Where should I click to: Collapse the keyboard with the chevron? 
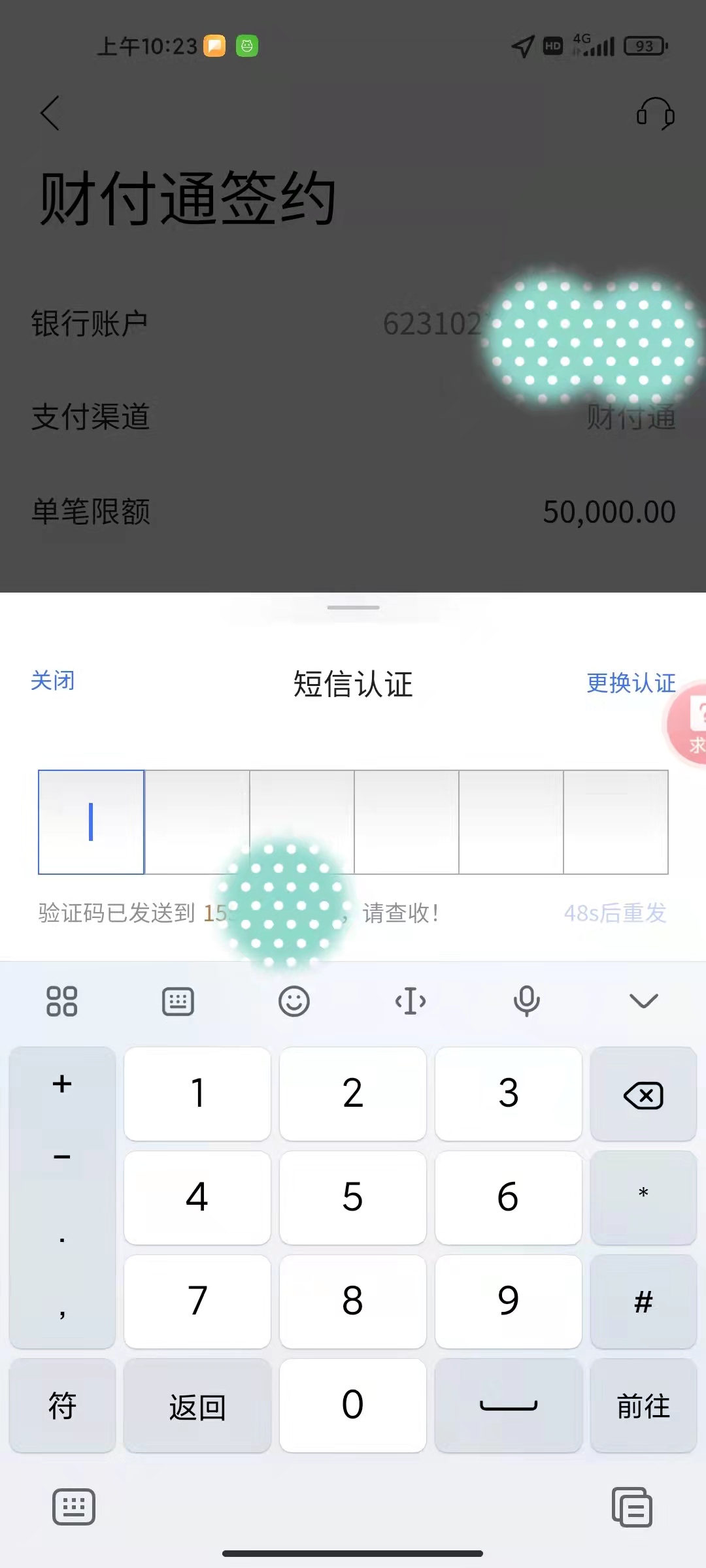point(643,1001)
